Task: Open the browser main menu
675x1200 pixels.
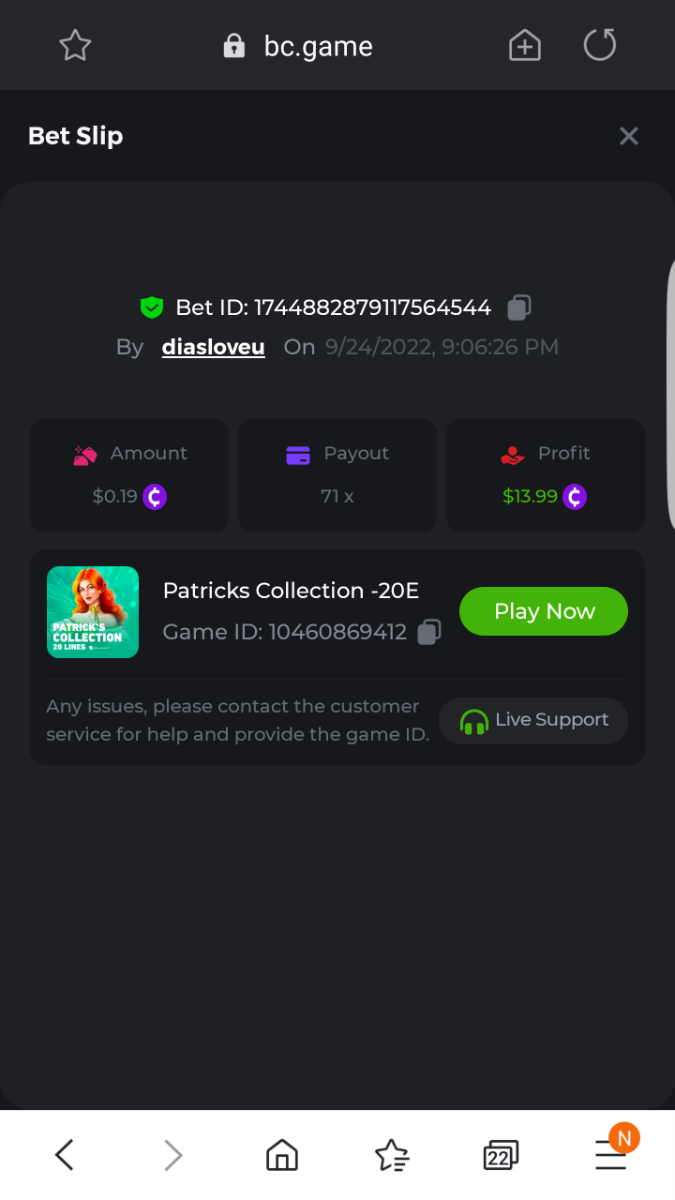Action: pos(611,1153)
